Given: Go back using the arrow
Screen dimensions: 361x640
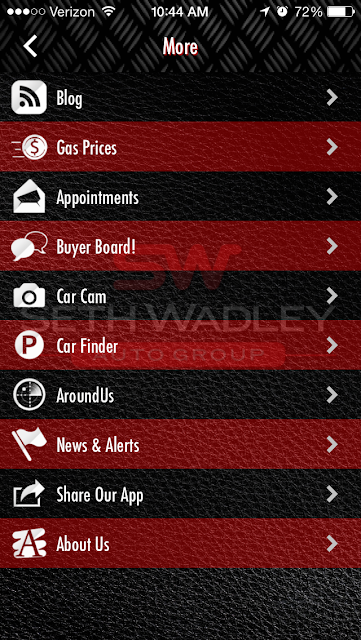Looking at the screenshot, I should tap(30, 46).
